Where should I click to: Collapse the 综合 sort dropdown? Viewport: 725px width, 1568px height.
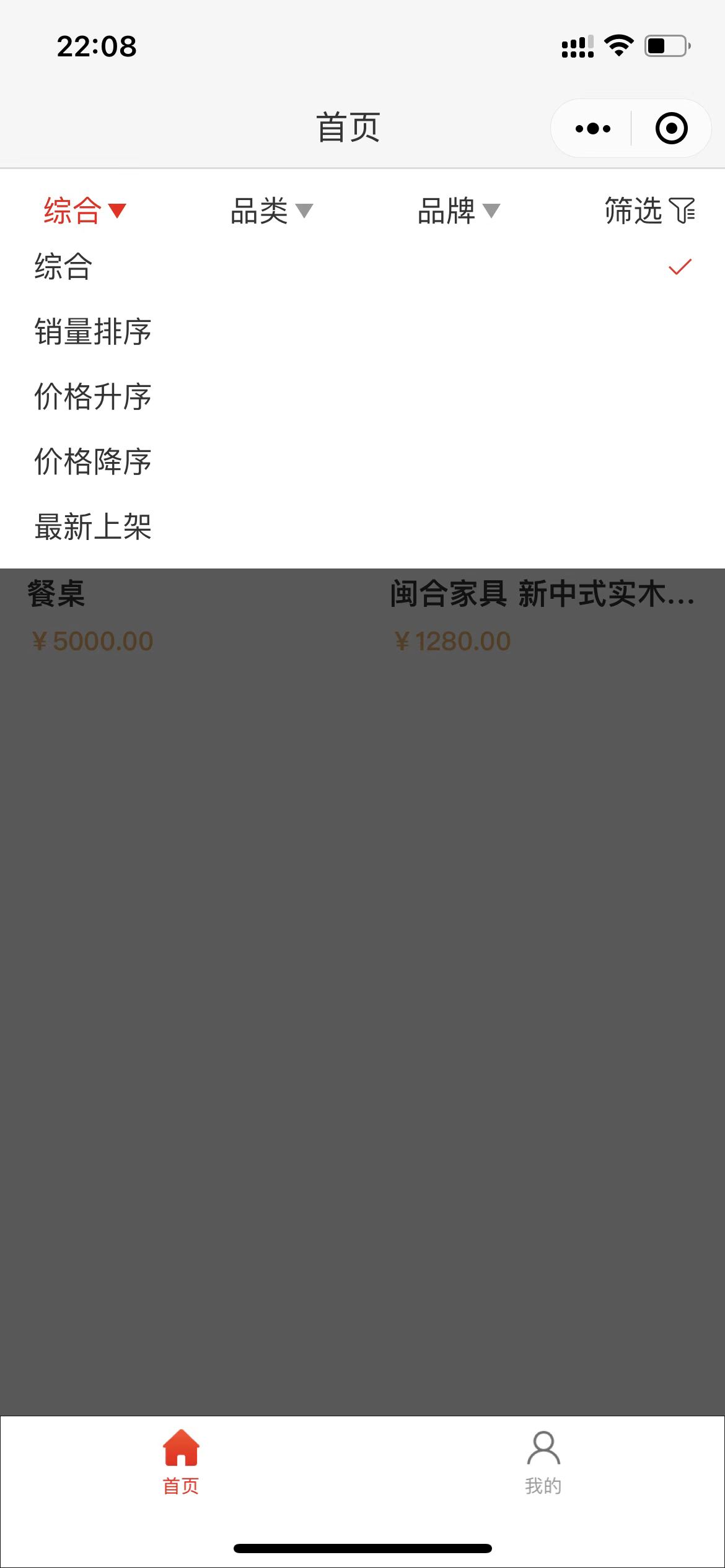(85, 211)
